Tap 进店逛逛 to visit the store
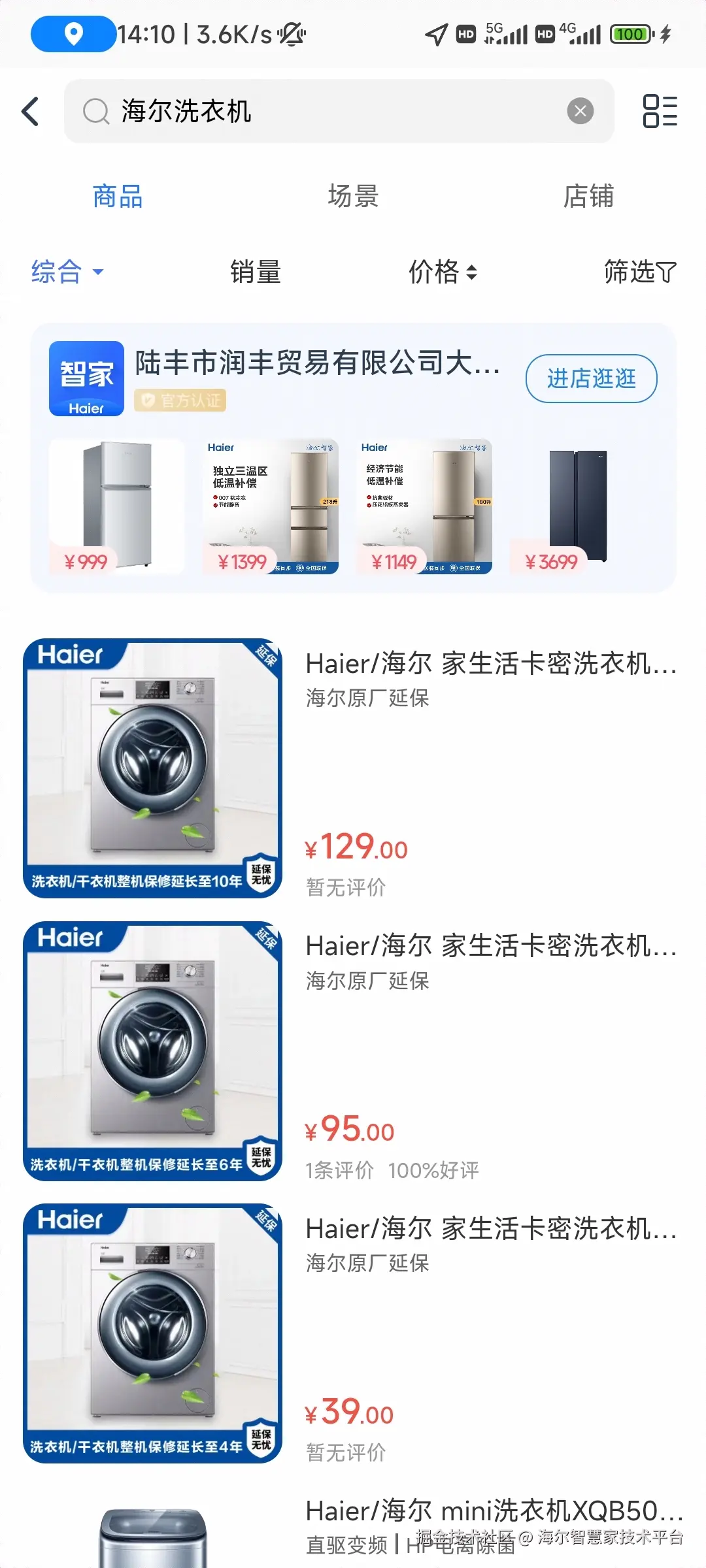Image resolution: width=706 pixels, height=1568 pixels. tap(591, 378)
